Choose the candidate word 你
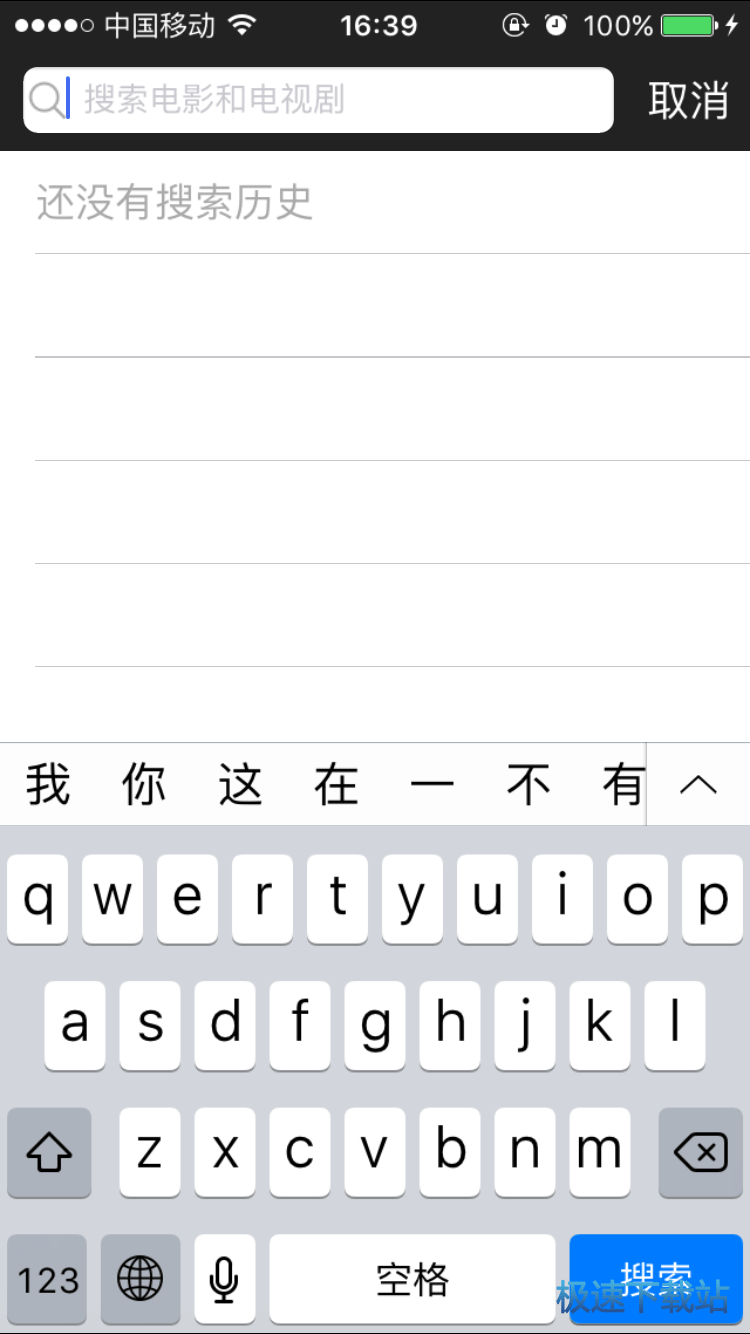Image resolution: width=750 pixels, height=1334 pixels. pos(144,785)
